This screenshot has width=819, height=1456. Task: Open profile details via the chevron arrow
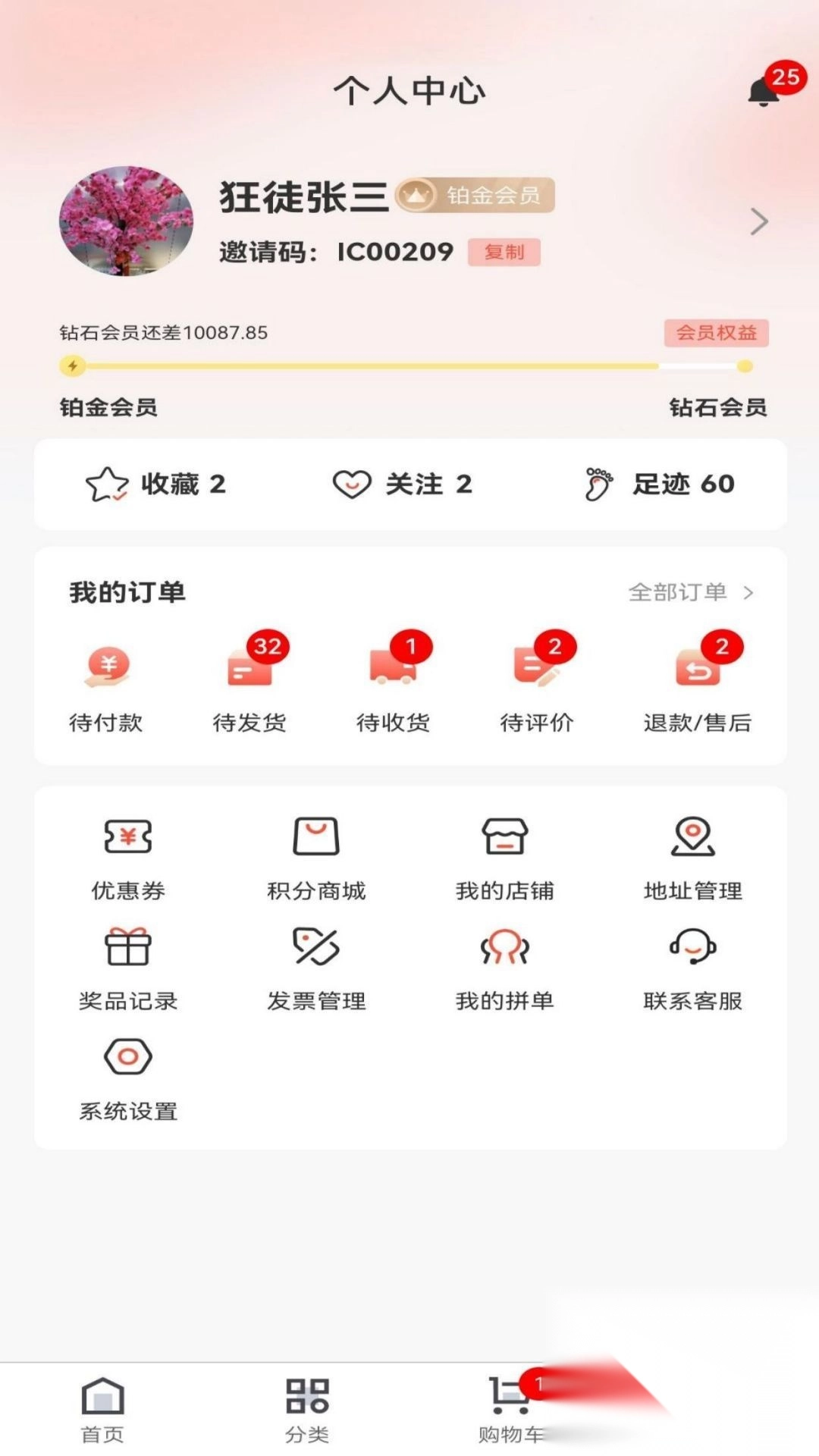point(758,221)
